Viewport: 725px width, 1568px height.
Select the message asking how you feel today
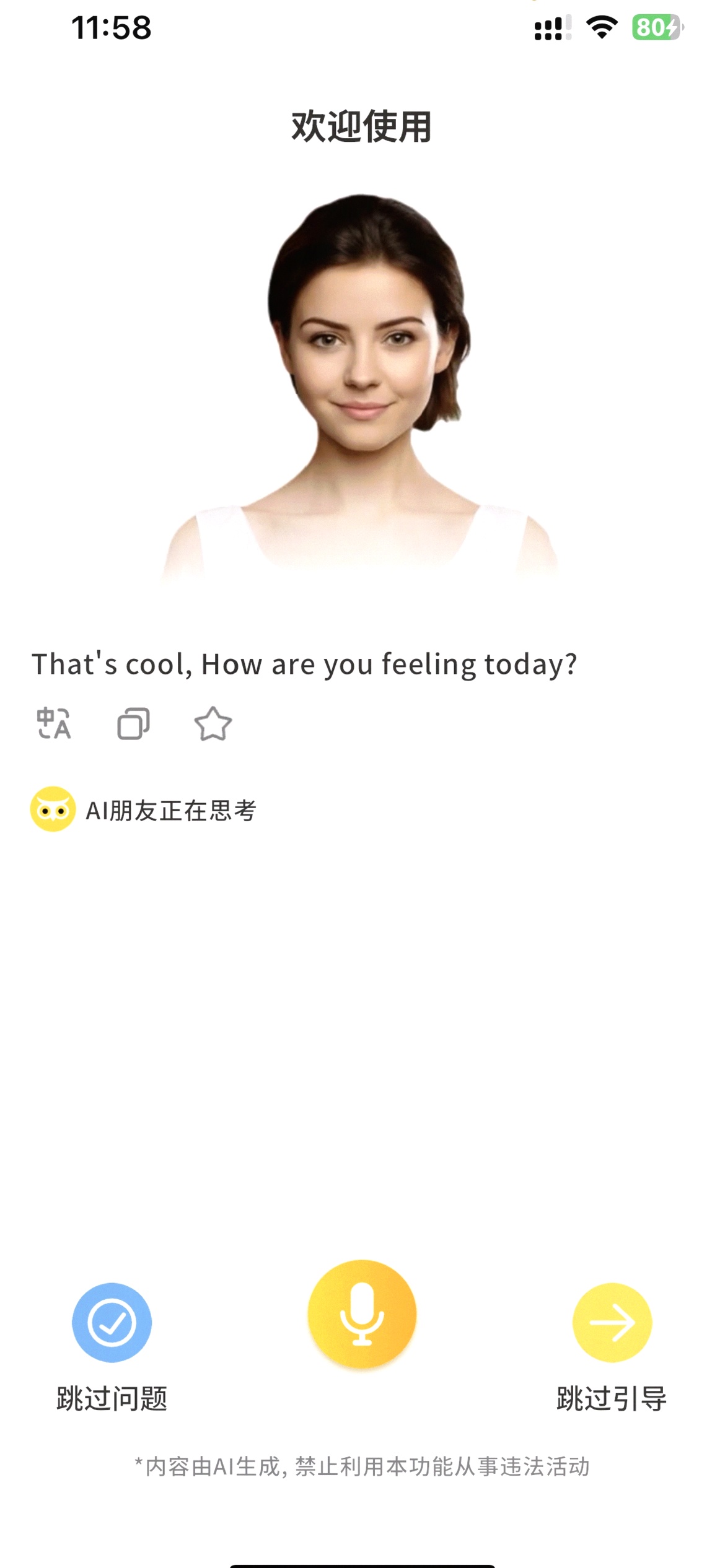click(304, 664)
